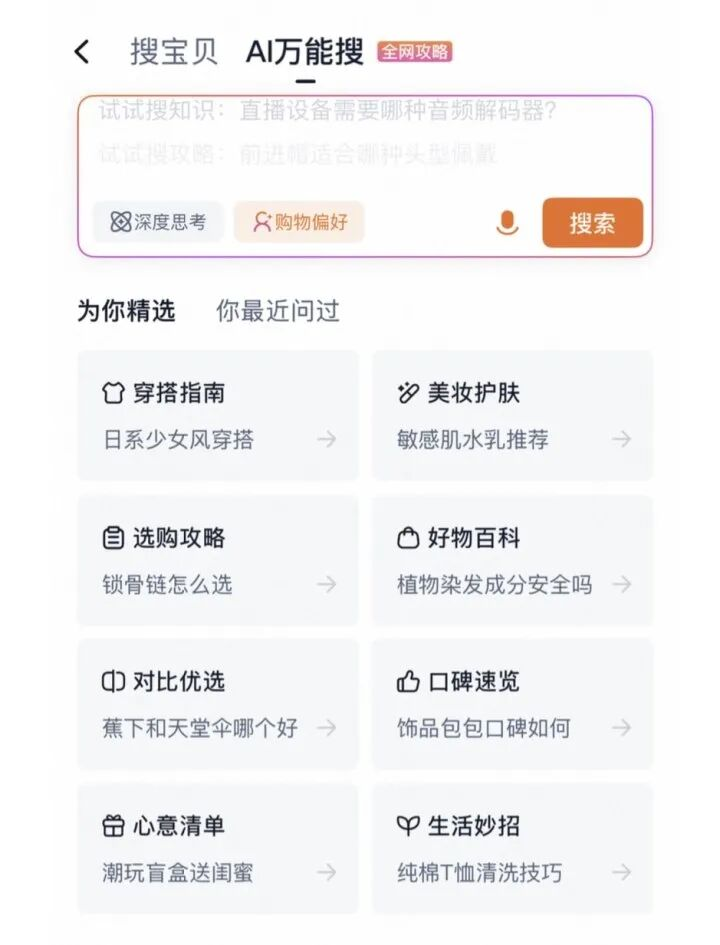Click the clipboard icon beside 选购攻略
The height and width of the screenshot is (945, 720).
[x=115, y=538]
